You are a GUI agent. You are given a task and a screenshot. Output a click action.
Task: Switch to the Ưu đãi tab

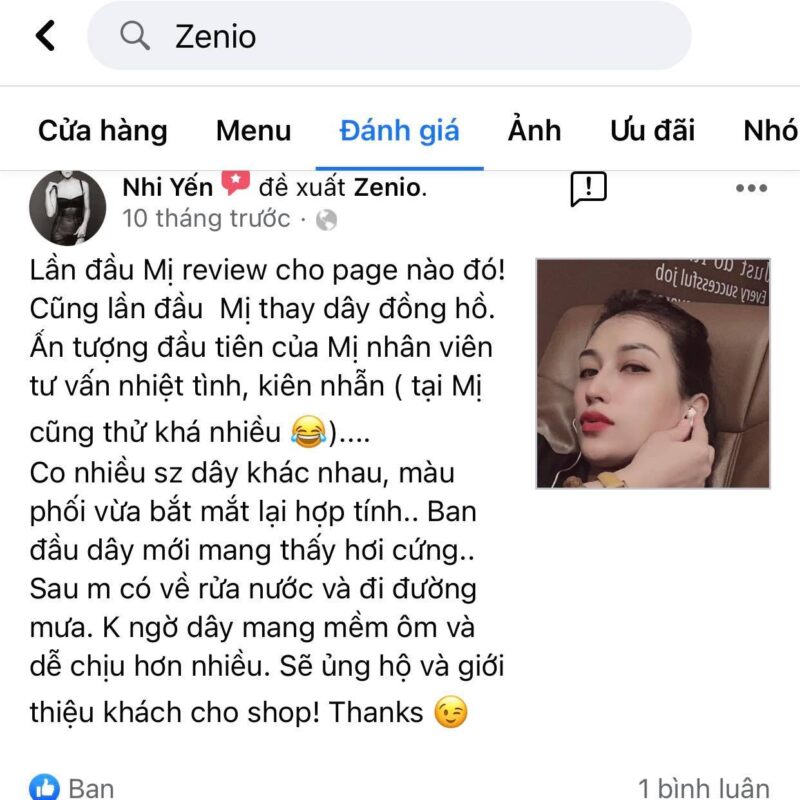[652, 130]
